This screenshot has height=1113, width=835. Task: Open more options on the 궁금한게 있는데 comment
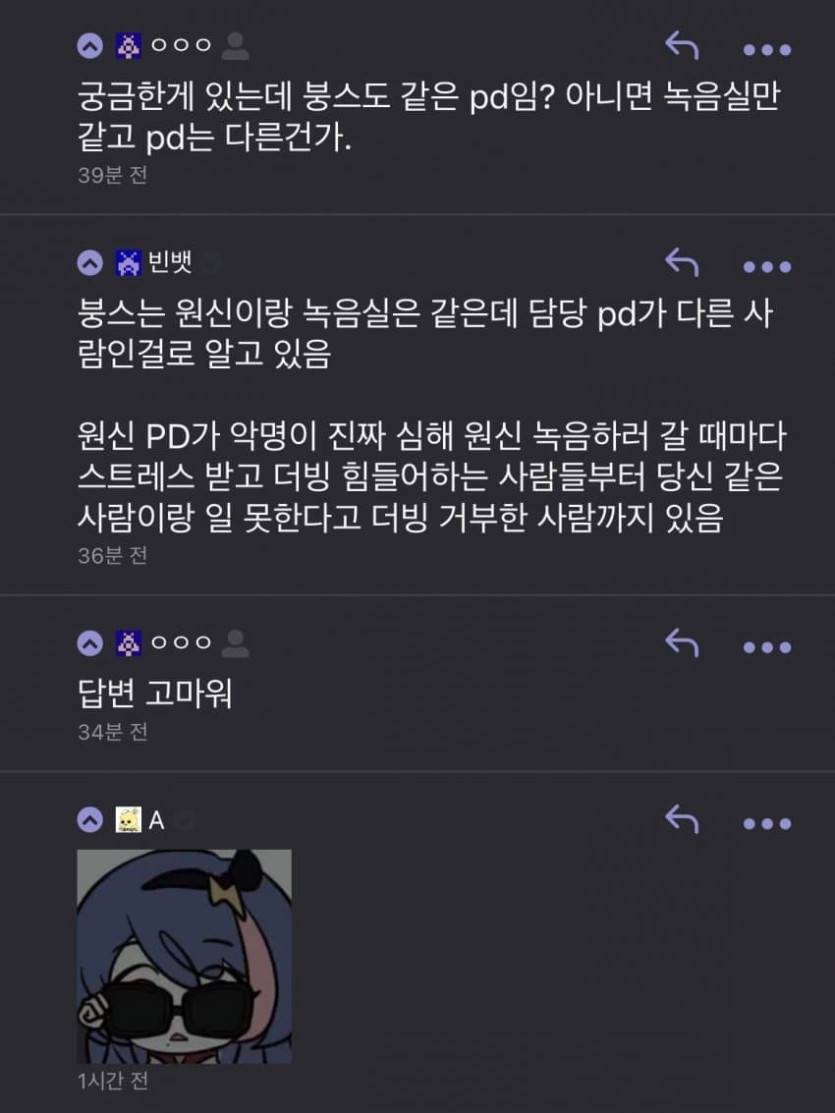767,49
